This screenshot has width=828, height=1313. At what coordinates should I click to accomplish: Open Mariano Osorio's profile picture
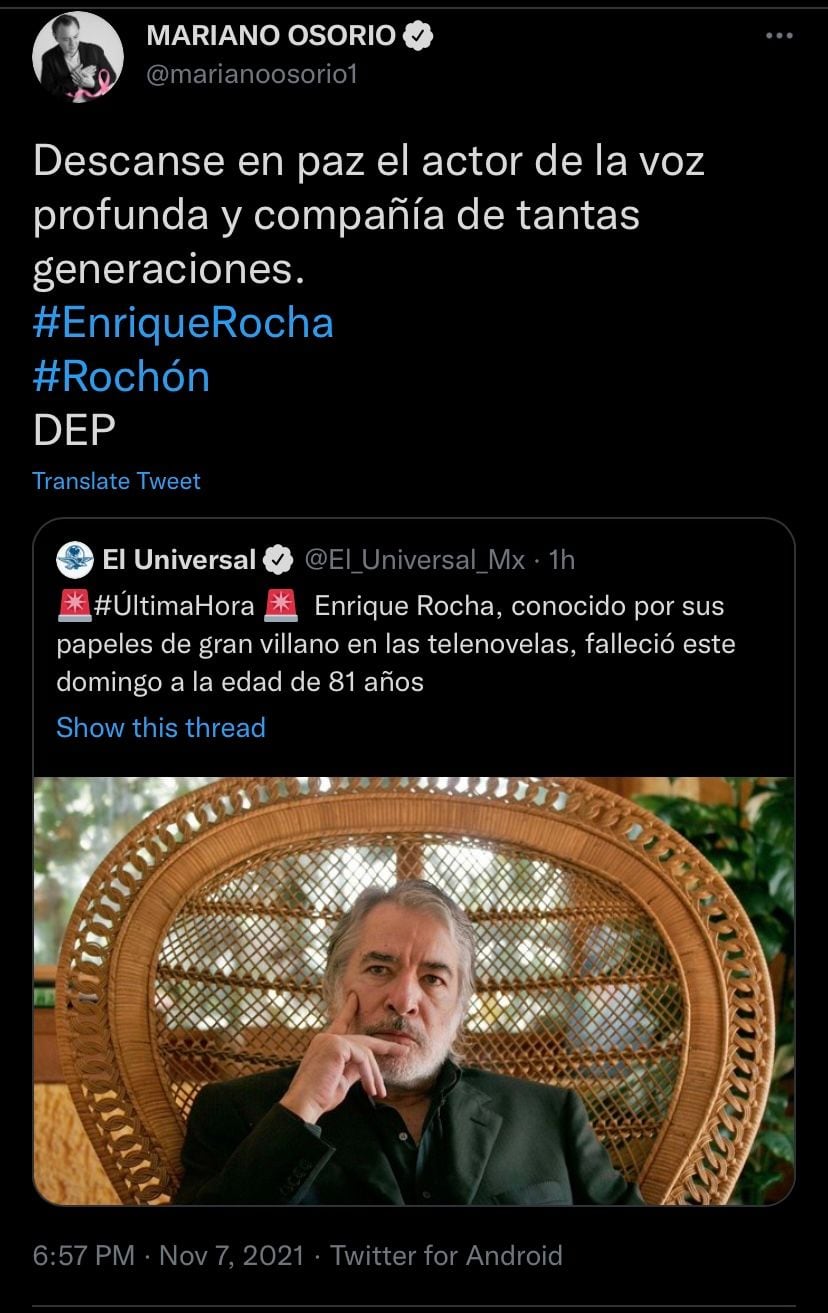coord(78,58)
